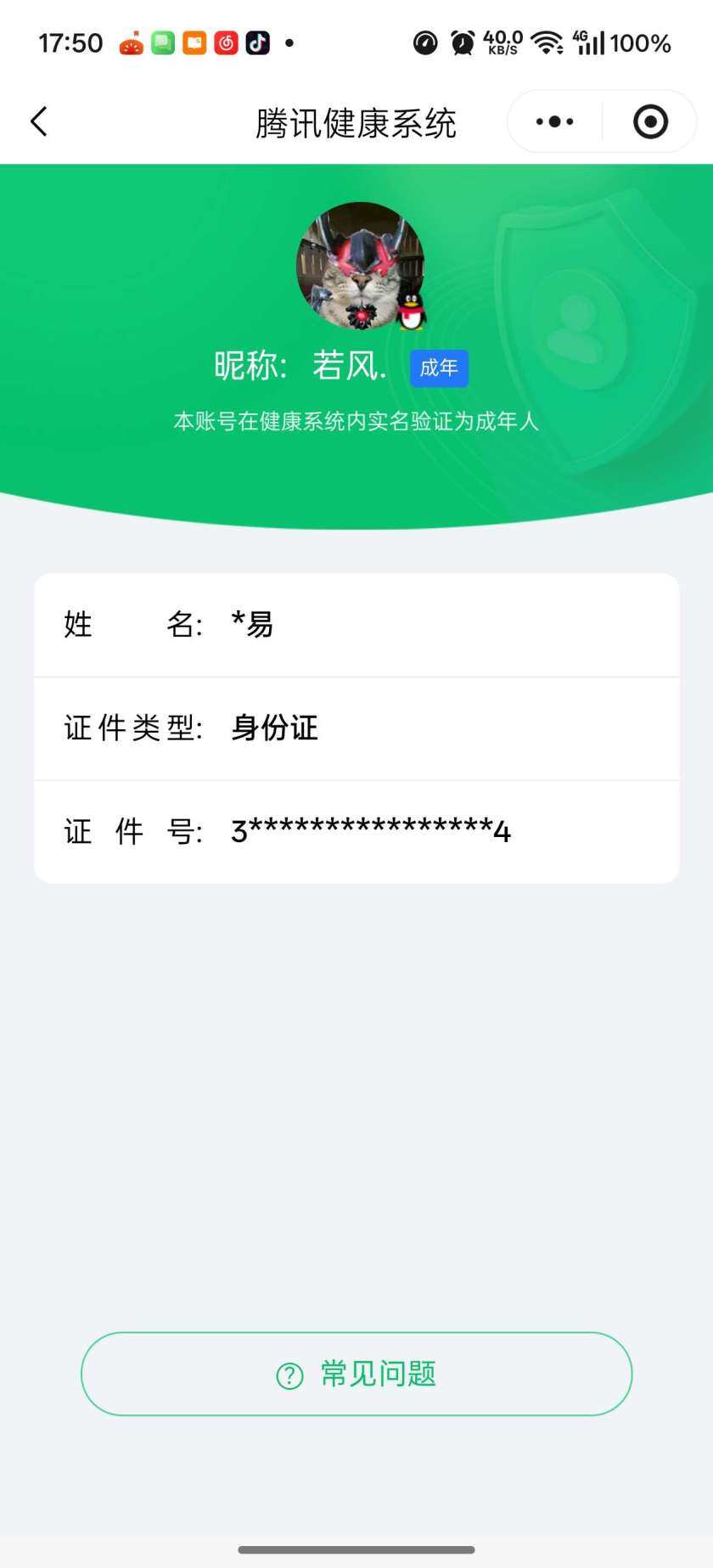This screenshot has width=713, height=1568.
Task: Select the 姓名 name row showing *易
Action: pyautogui.click(x=356, y=624)
